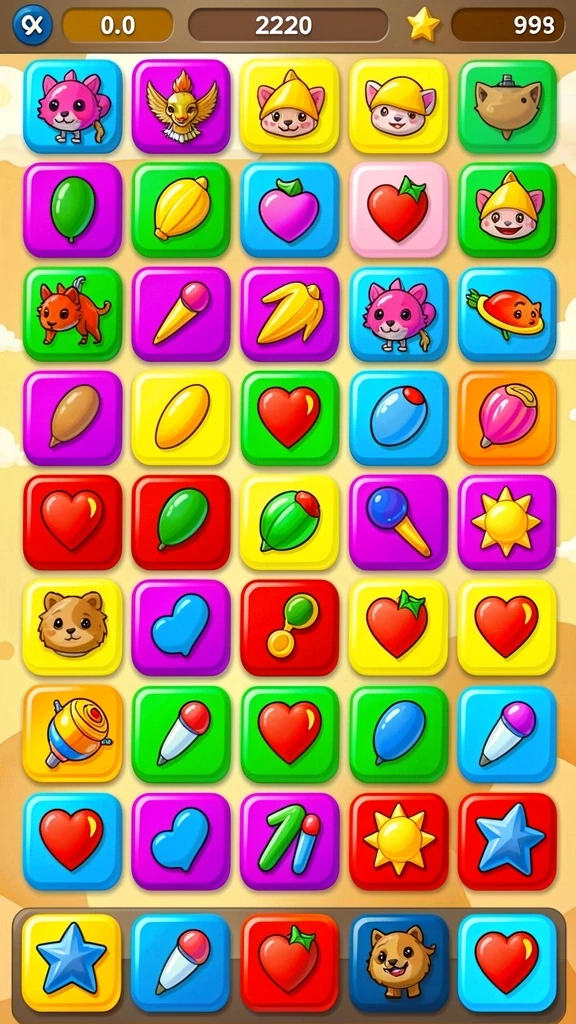
Task: Tap the pink onion on orange tile
Action: [x=507, y=418]
